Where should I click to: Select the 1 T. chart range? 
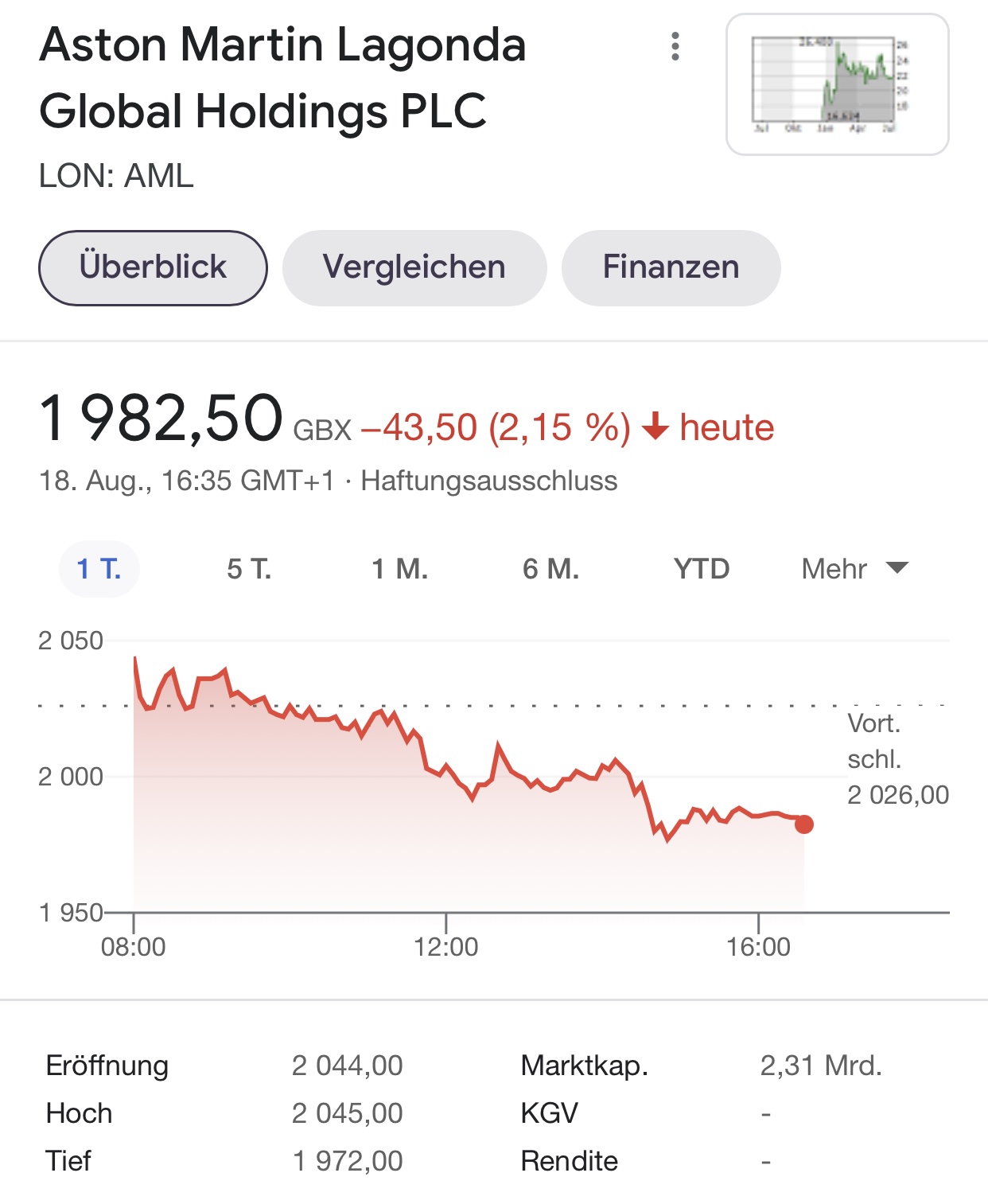[99, 569]
